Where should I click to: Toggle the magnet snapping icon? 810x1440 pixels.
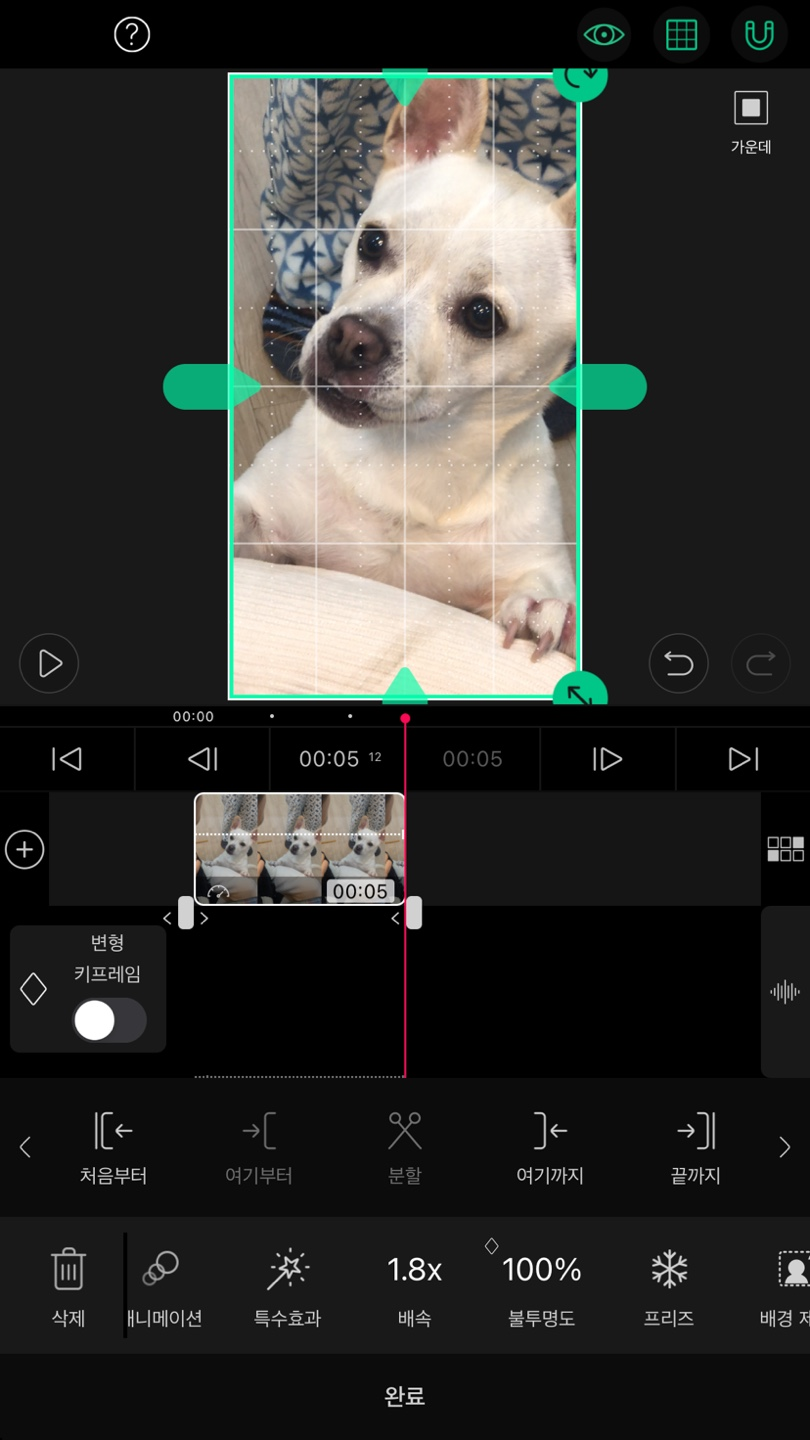(x=759, y=35)
